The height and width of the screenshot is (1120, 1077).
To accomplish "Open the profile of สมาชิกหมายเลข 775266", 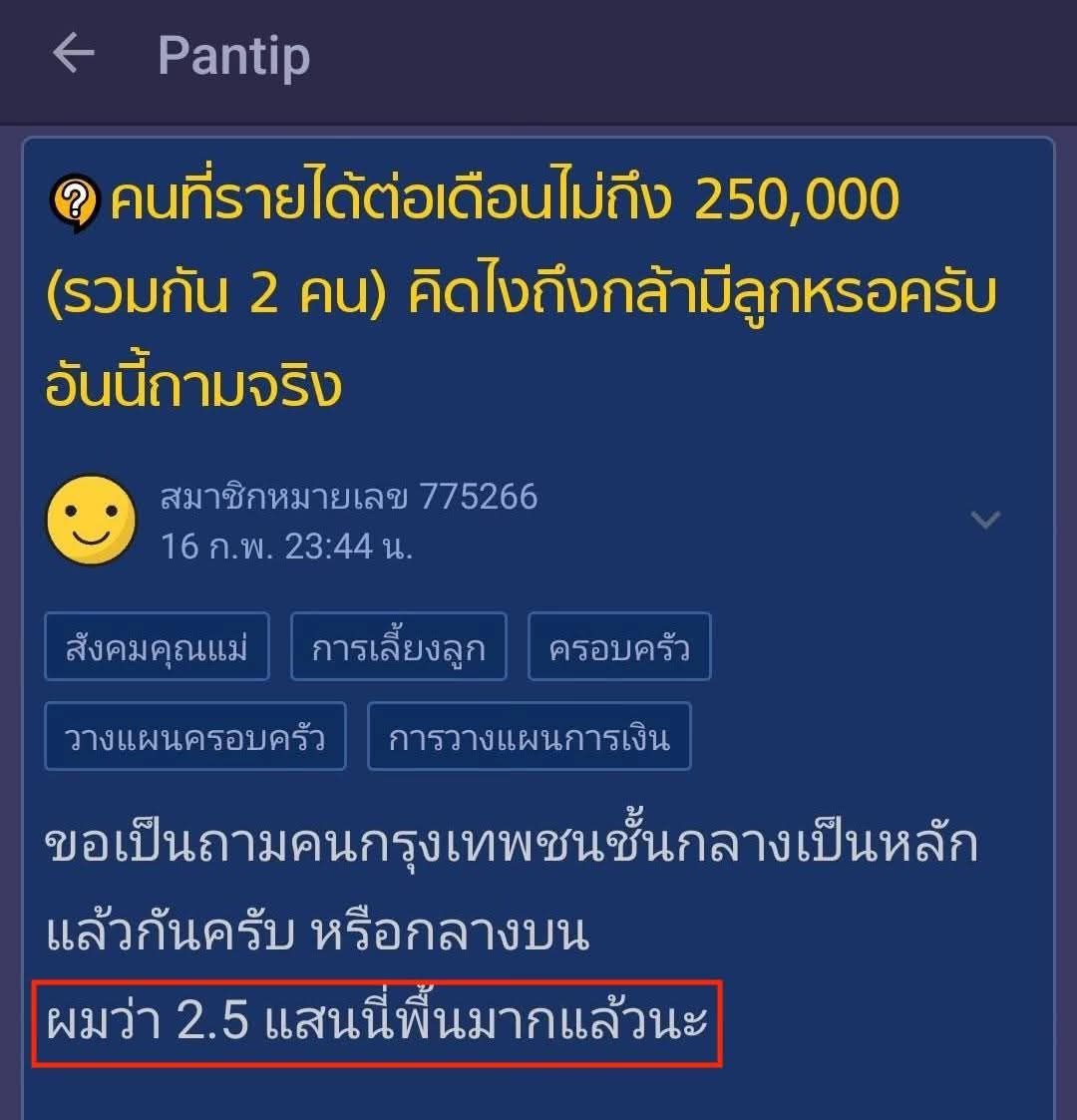I will [x=348, y=496].
